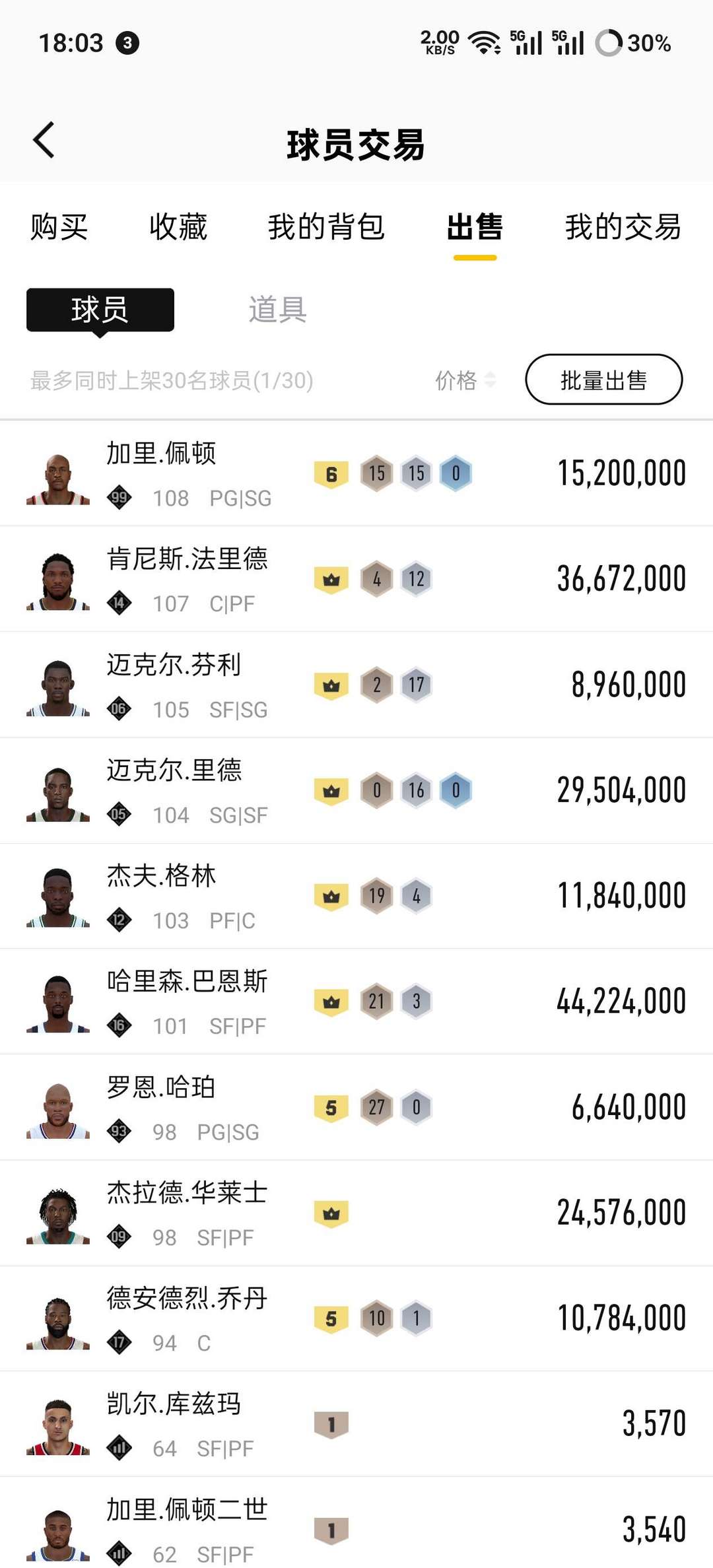Switch to the 购买 tab
The width and height of the screenshot is (713, 1568).
click(59, 227)
